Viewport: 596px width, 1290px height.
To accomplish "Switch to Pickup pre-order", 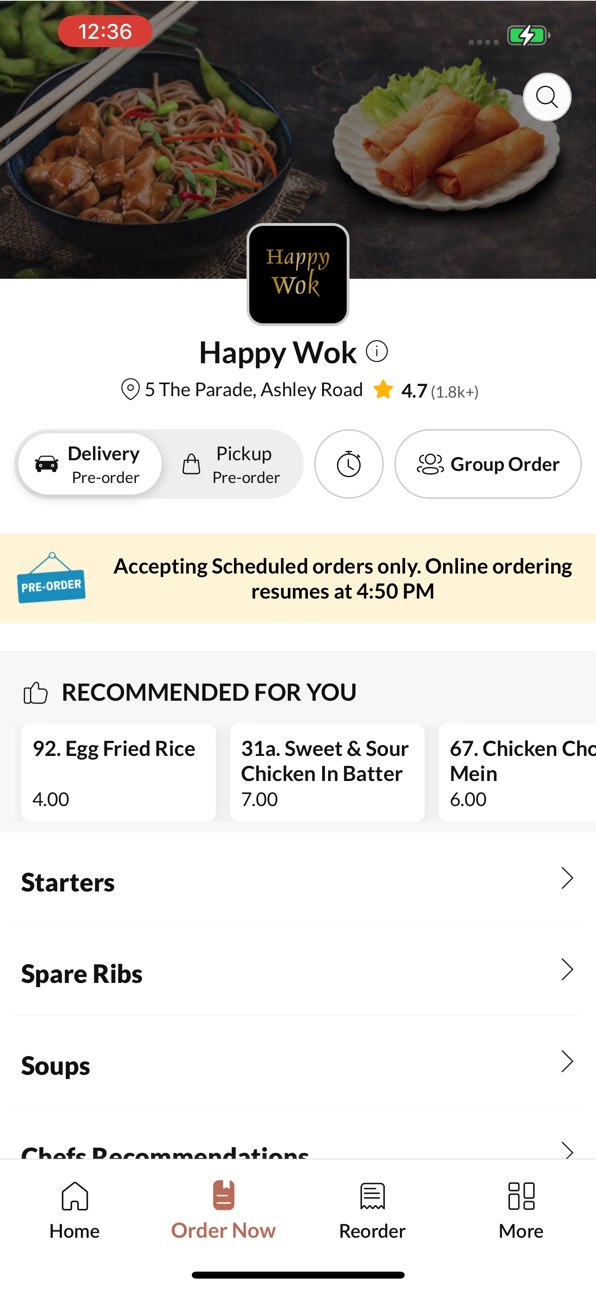I will [231, 464].
